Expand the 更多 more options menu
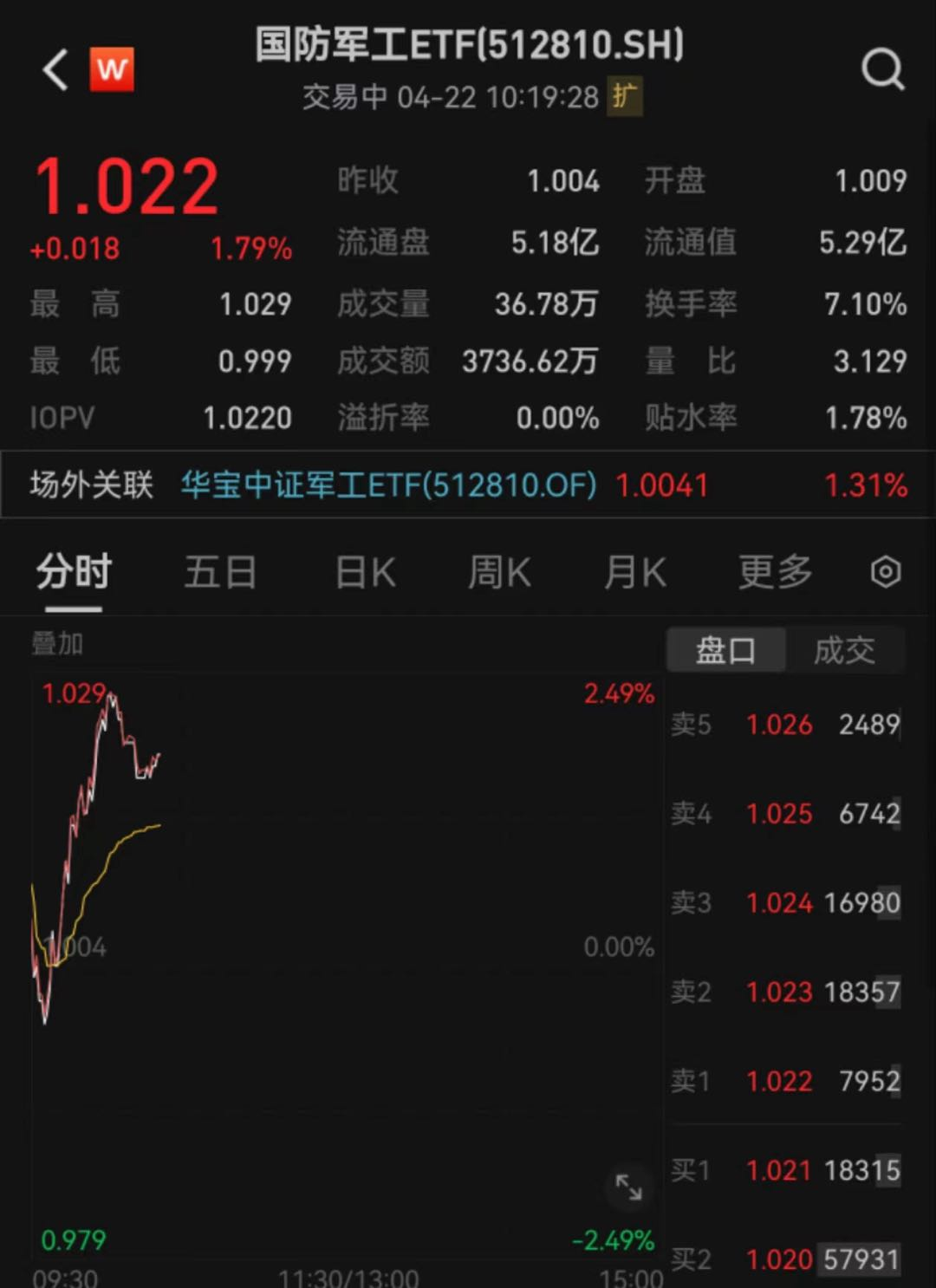Image resolution: width=936 pixels, height=1288 pixels. pos(774,571)
